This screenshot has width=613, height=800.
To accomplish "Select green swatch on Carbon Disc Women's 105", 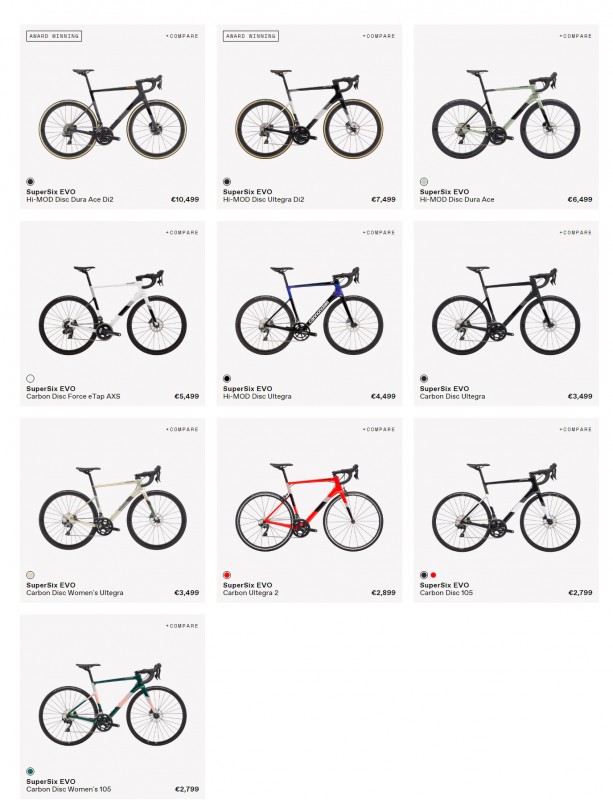I will coord(30,771).
